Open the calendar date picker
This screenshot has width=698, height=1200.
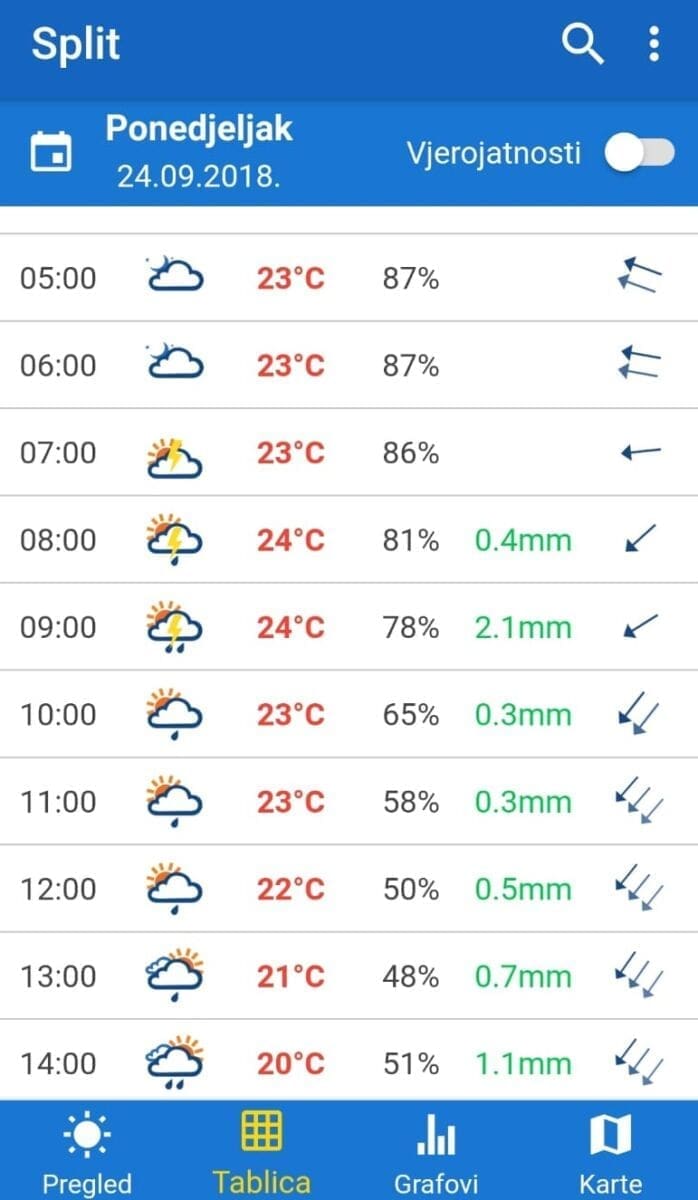(x=51, y=152)
